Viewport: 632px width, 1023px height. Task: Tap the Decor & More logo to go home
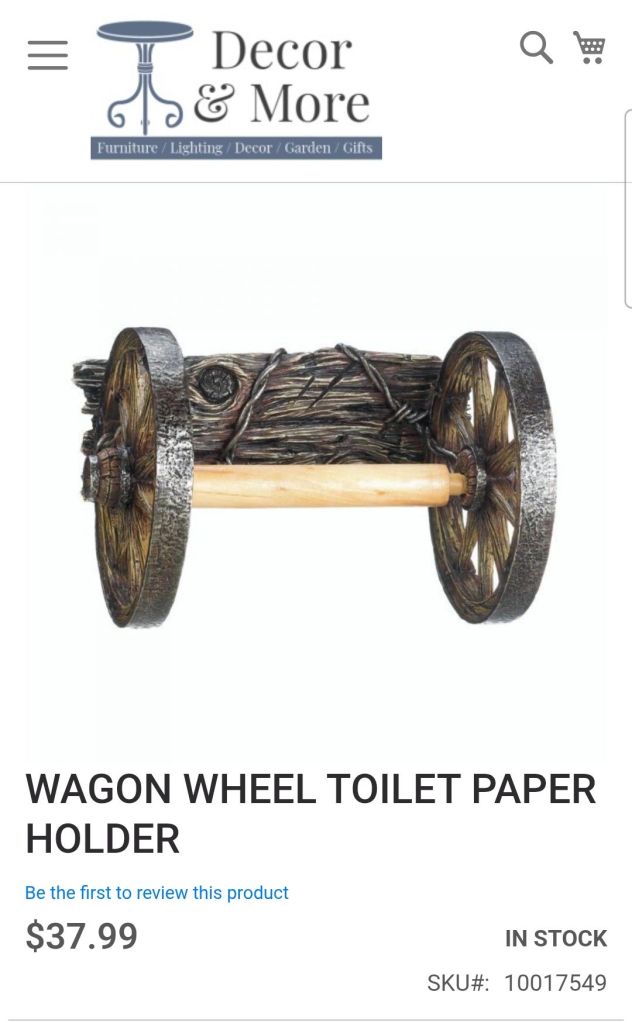[236, 90]
